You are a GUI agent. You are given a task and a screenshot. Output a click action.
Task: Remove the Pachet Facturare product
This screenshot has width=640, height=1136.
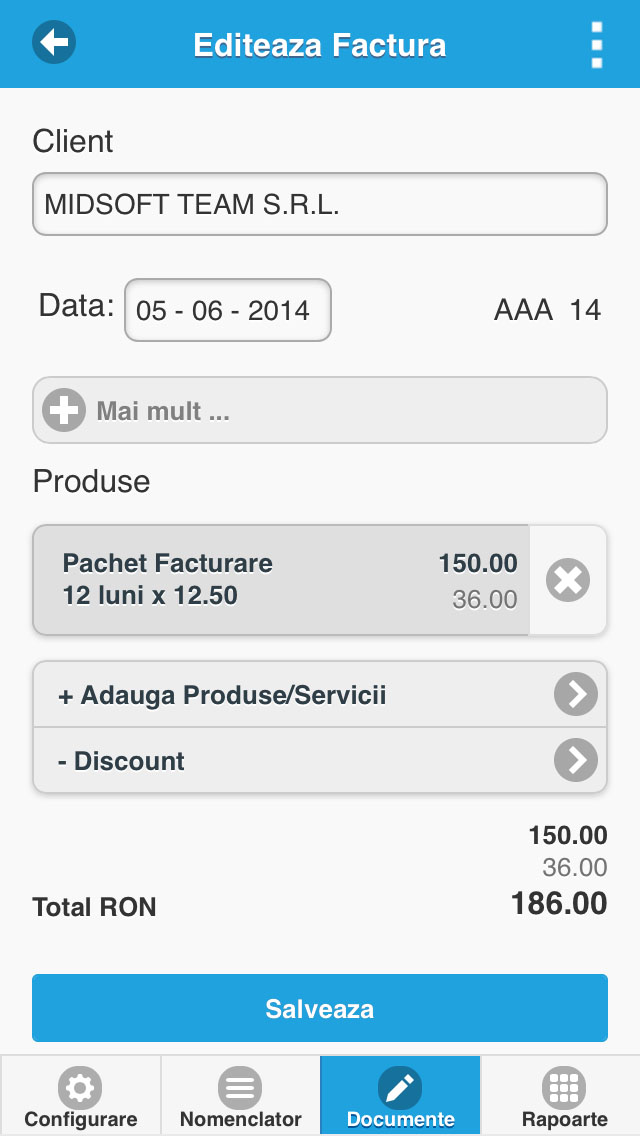[x=568, y=580]
